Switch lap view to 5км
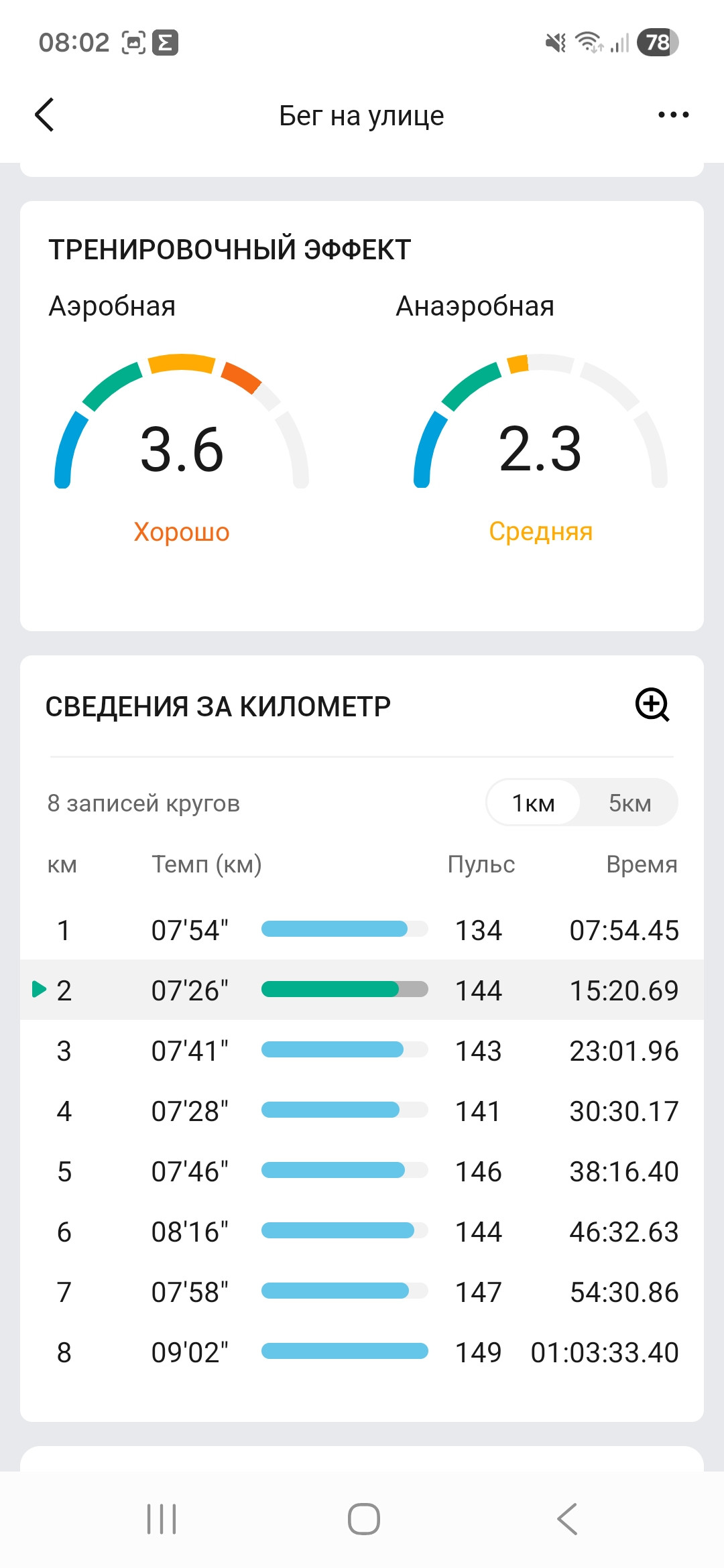This screenshot has height=1568, width=724. click(629, 802)
